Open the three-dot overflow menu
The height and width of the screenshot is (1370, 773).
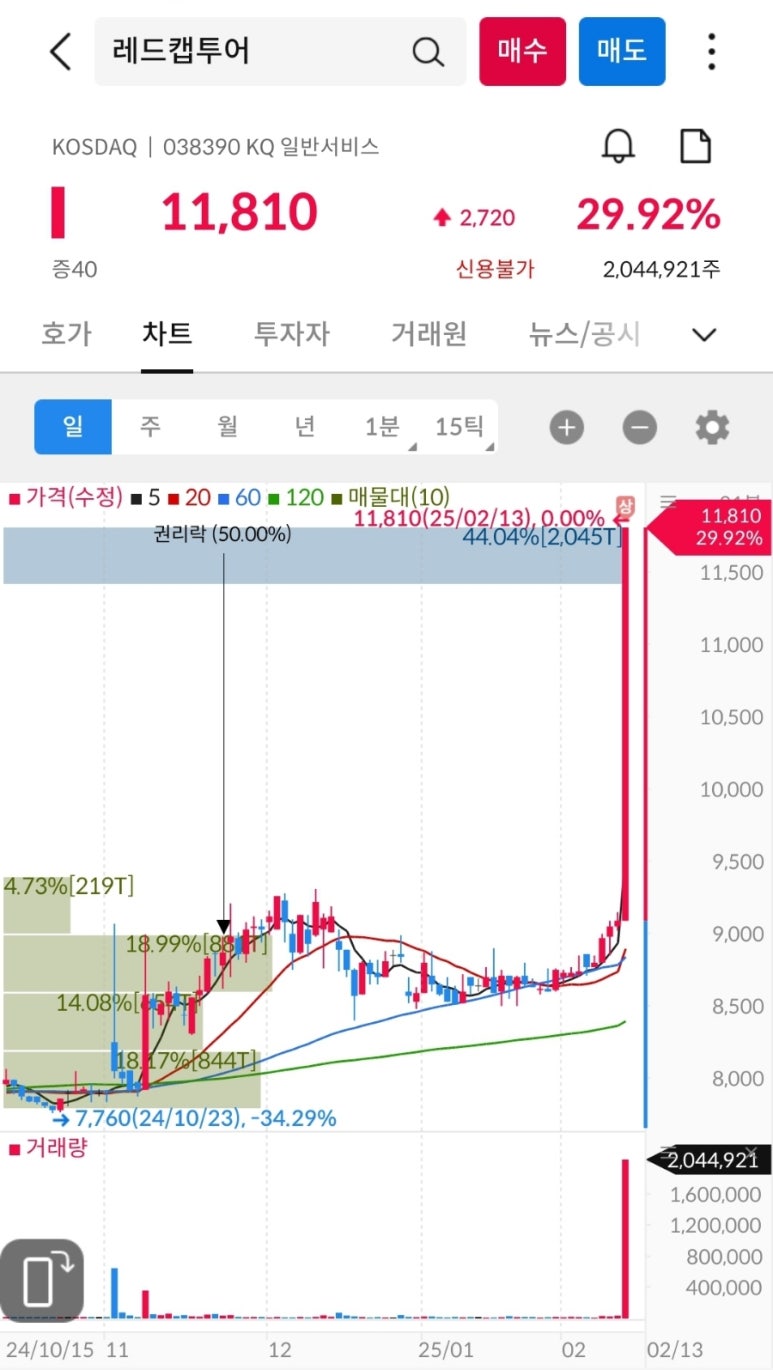coord(711,51)
